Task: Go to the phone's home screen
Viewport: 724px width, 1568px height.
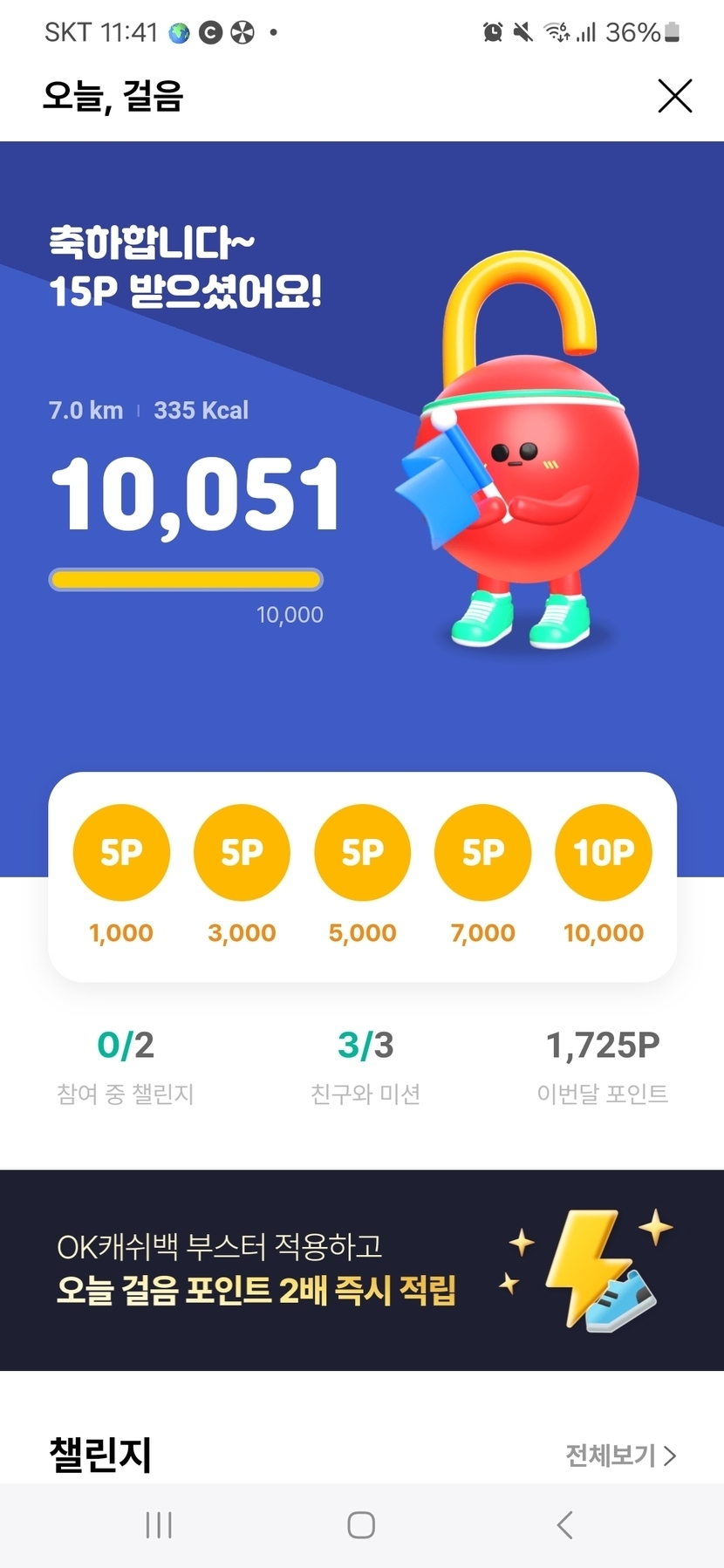Action: tap(361, 1524)
